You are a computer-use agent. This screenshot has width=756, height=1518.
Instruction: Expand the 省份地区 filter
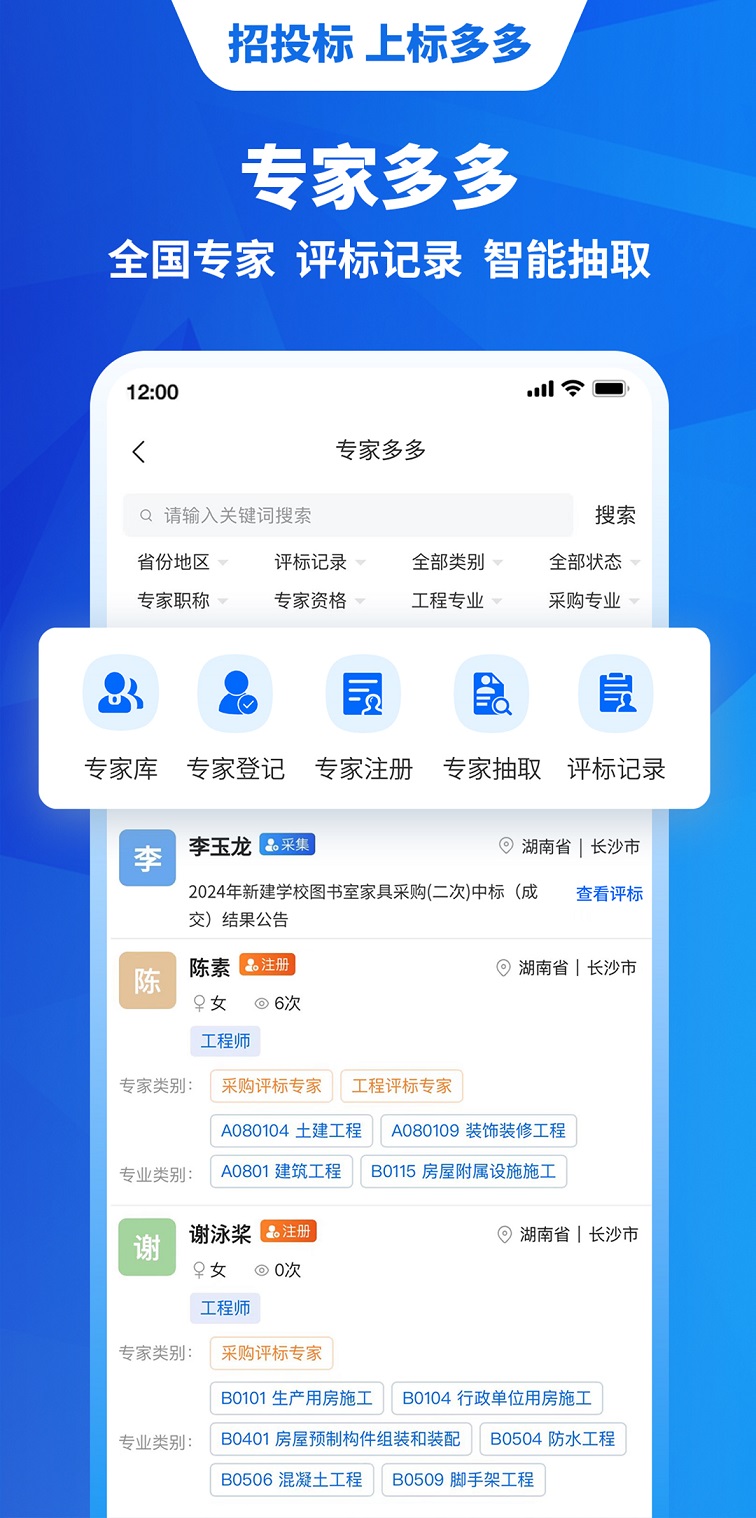point(173,562)
